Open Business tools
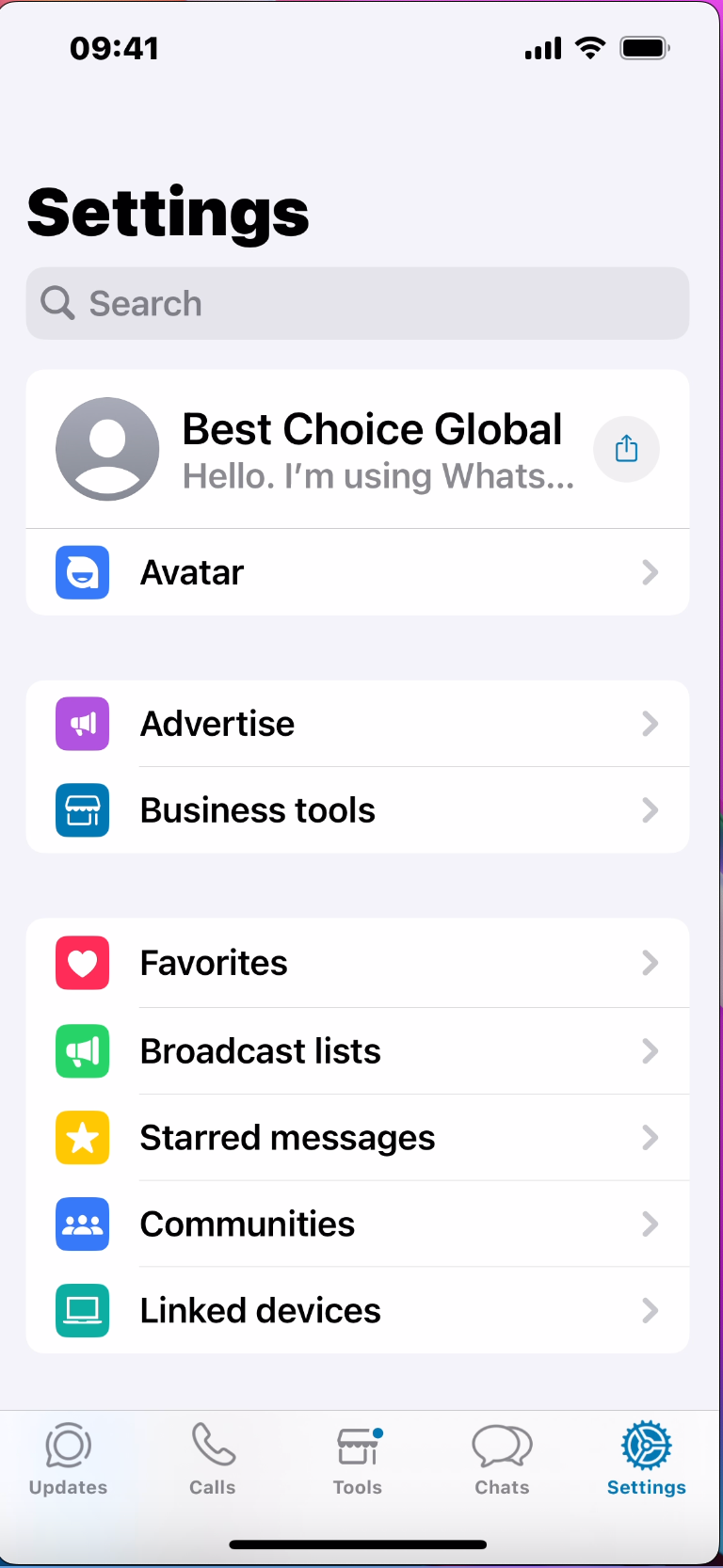Image resolution: width=723 pixels, height=1568 pixels. tap(358, 810)
